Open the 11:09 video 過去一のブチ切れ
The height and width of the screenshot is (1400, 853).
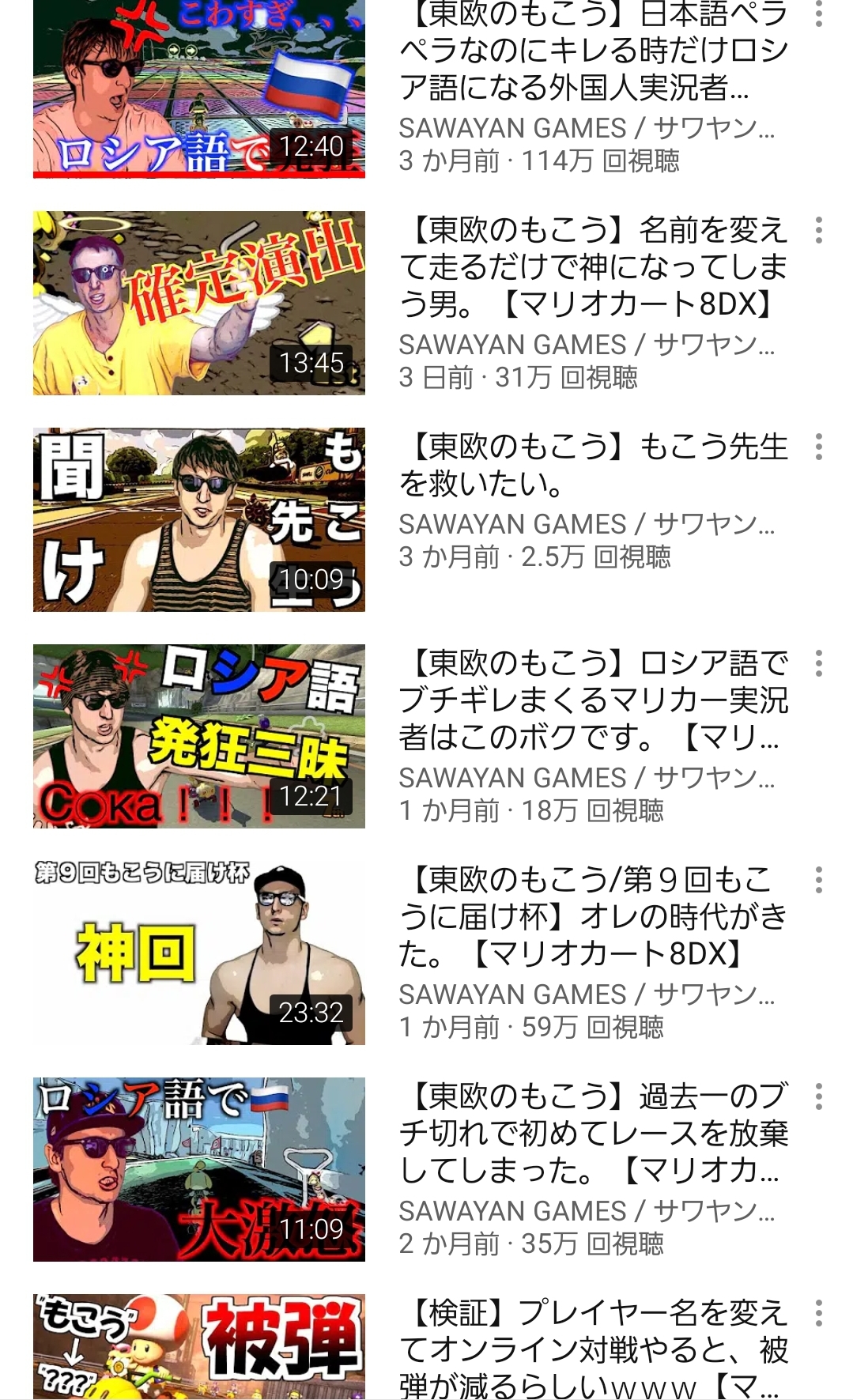198,1169
